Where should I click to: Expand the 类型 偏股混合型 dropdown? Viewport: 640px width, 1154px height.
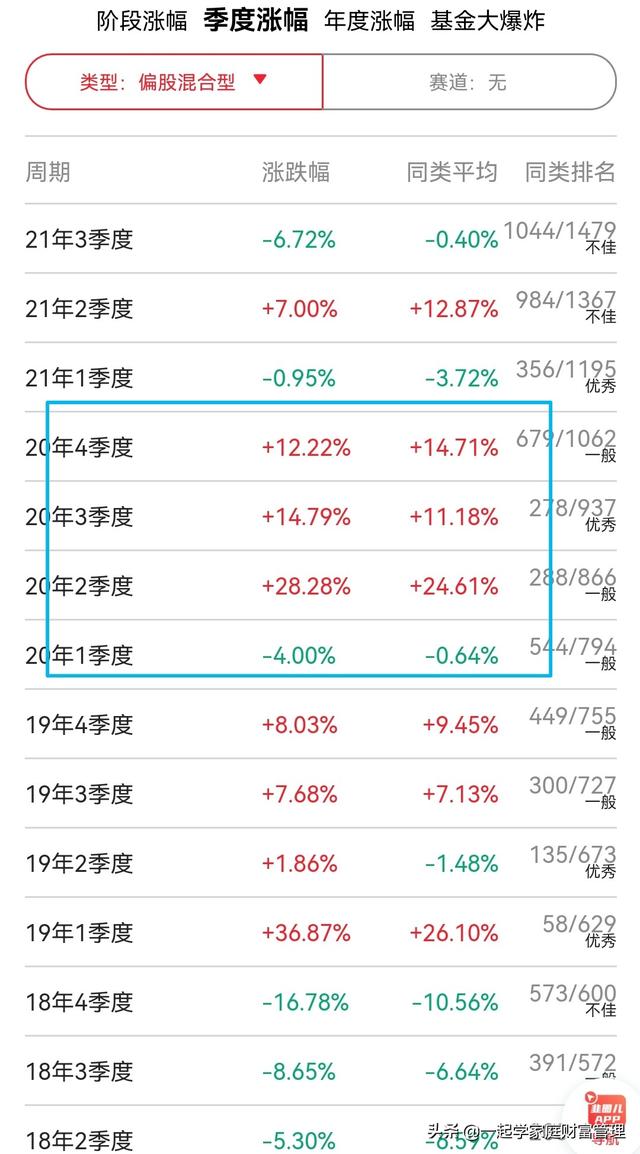174,82
